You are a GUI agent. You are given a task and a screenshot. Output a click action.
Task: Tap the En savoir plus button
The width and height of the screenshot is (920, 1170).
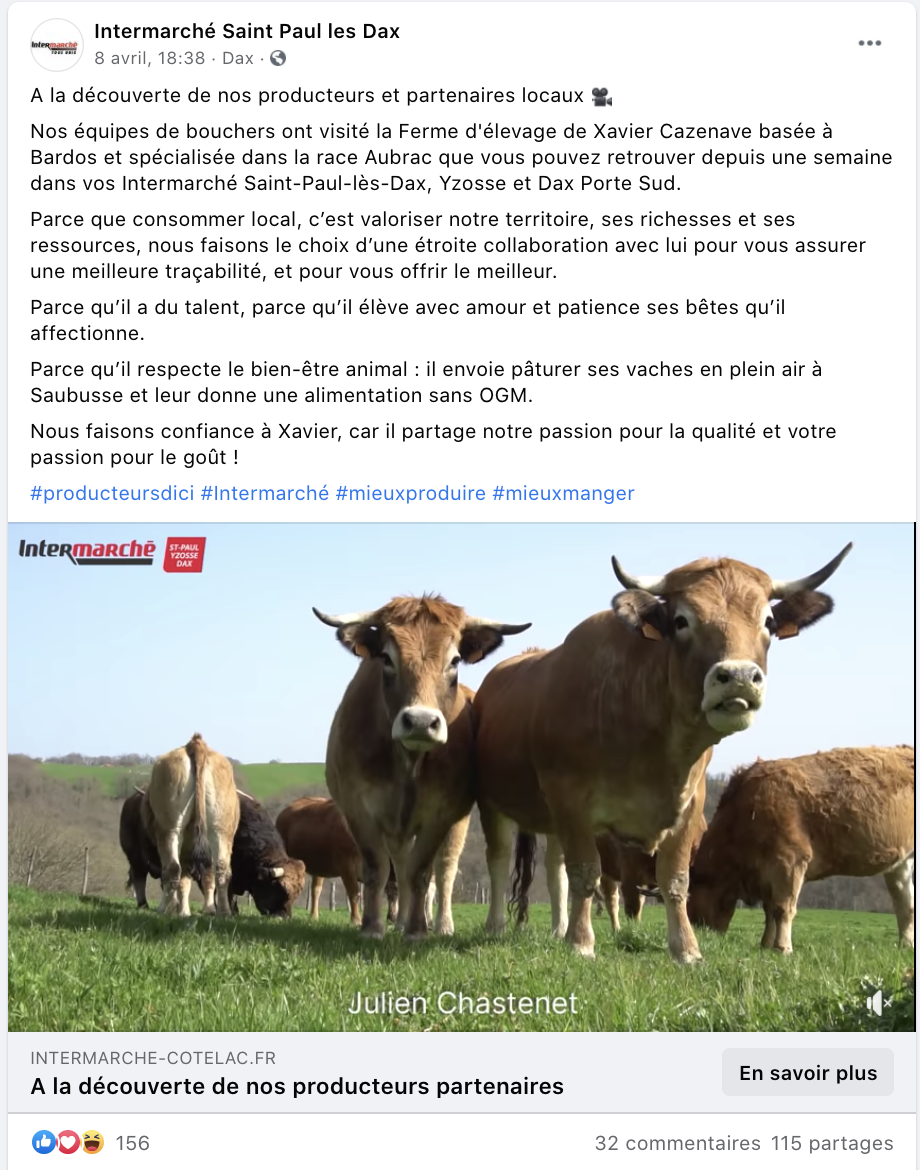click(807, 1073)
